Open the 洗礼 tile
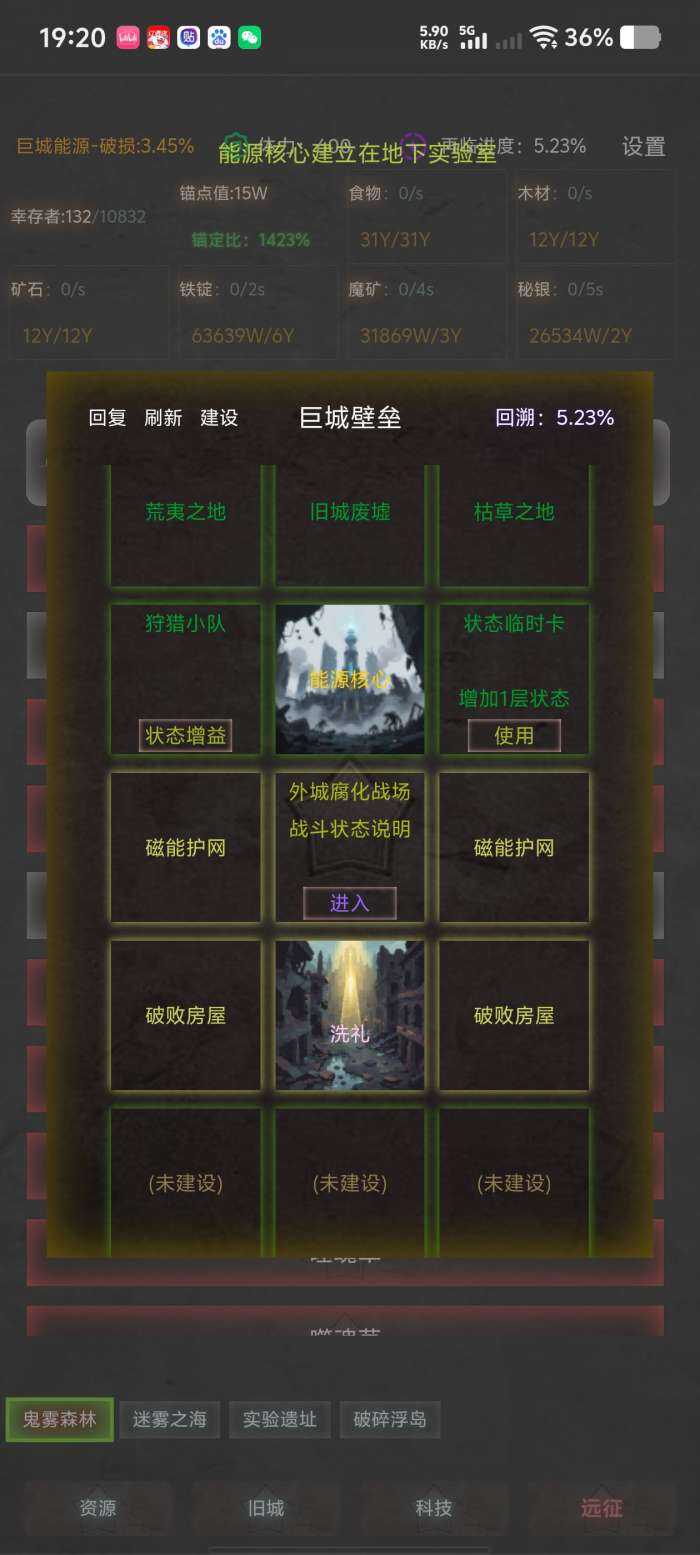 pos(350,1015)
